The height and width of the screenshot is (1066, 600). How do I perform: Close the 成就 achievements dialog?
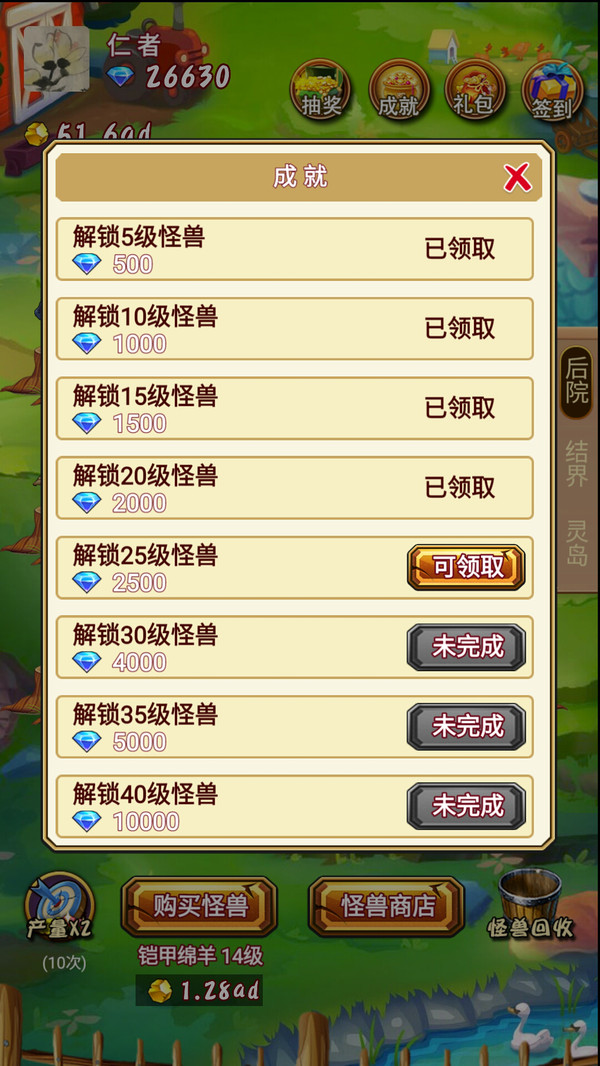(x=516, y=178)
